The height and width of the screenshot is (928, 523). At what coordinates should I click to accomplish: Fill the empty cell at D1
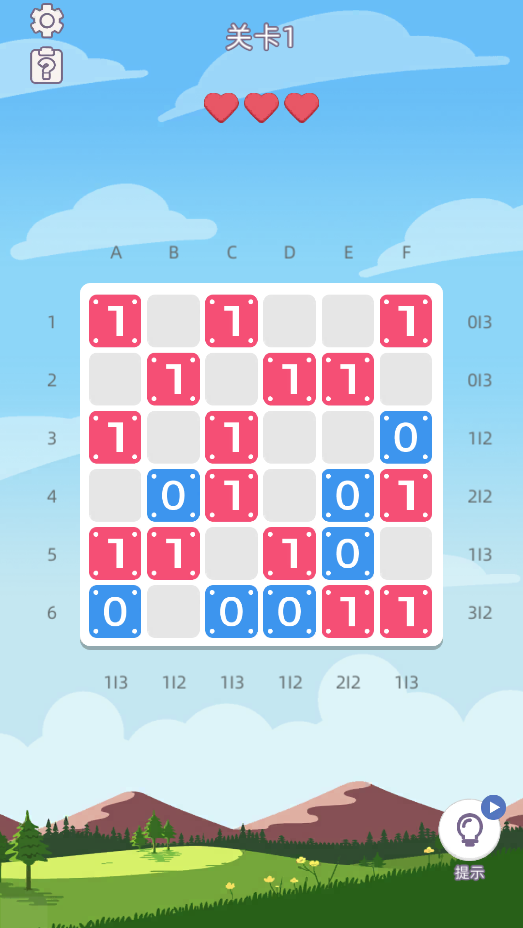point(289,321)
